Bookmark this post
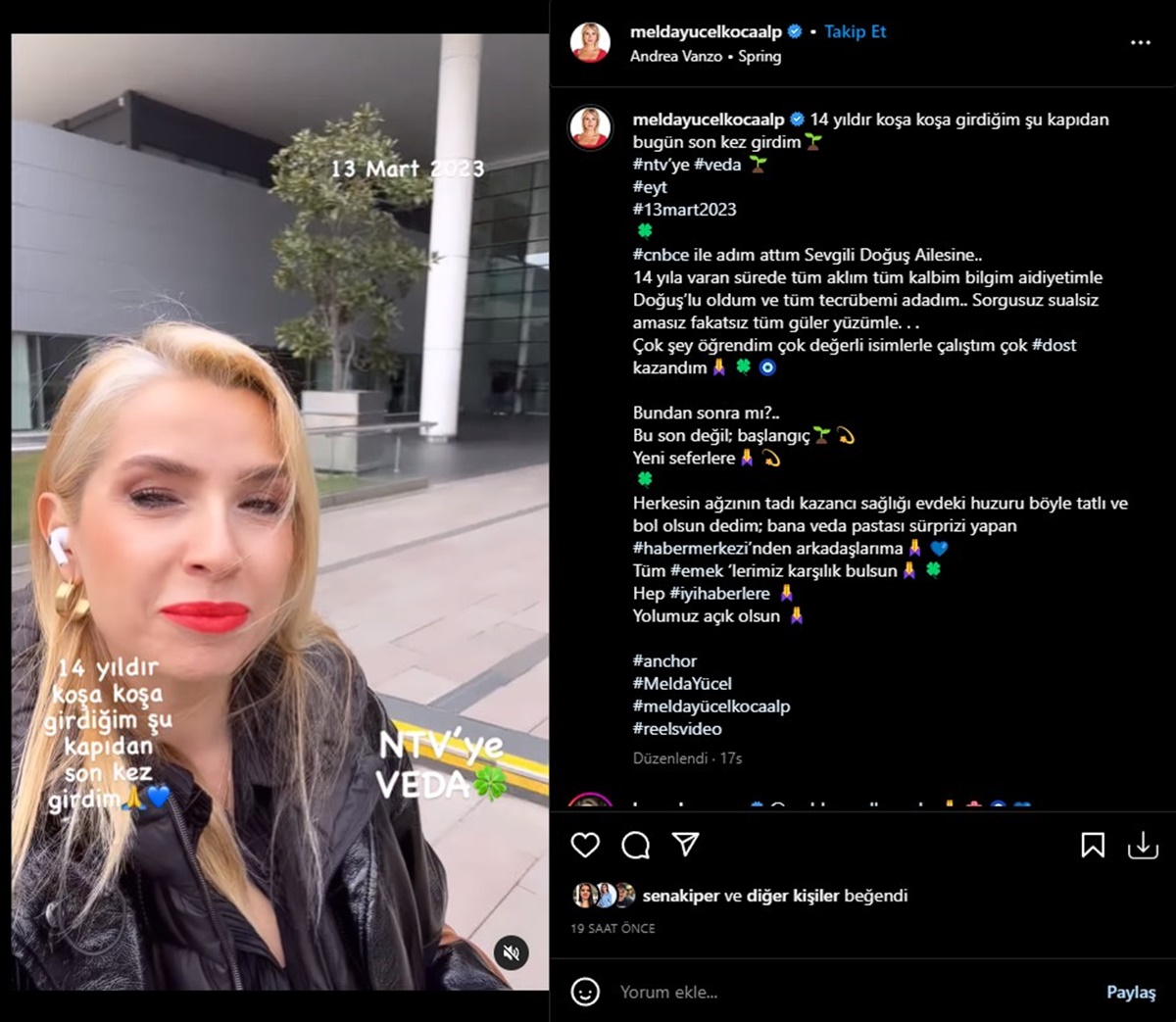Viewport: 1176px width, 1022px height. click(1093, 845)
